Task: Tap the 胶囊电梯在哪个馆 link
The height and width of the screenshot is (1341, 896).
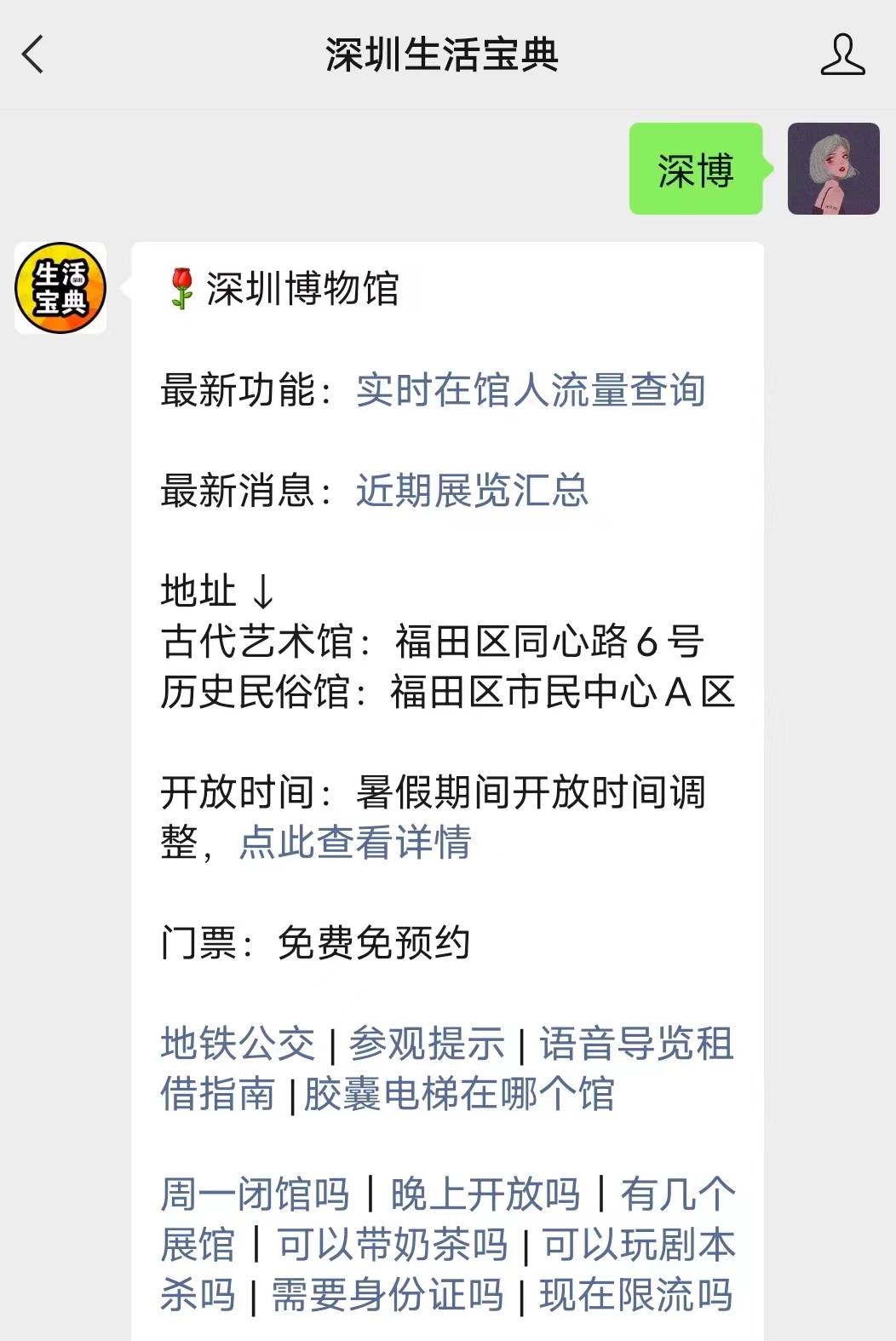Action: tap(459, 1094)
